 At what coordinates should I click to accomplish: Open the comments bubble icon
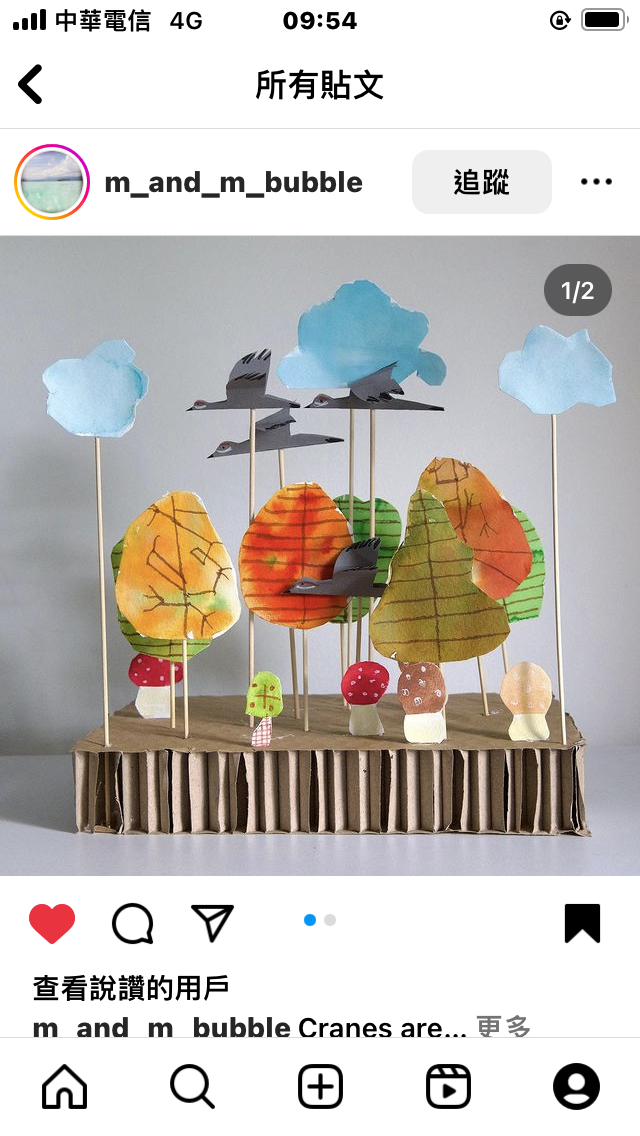[x=132, y=923]
